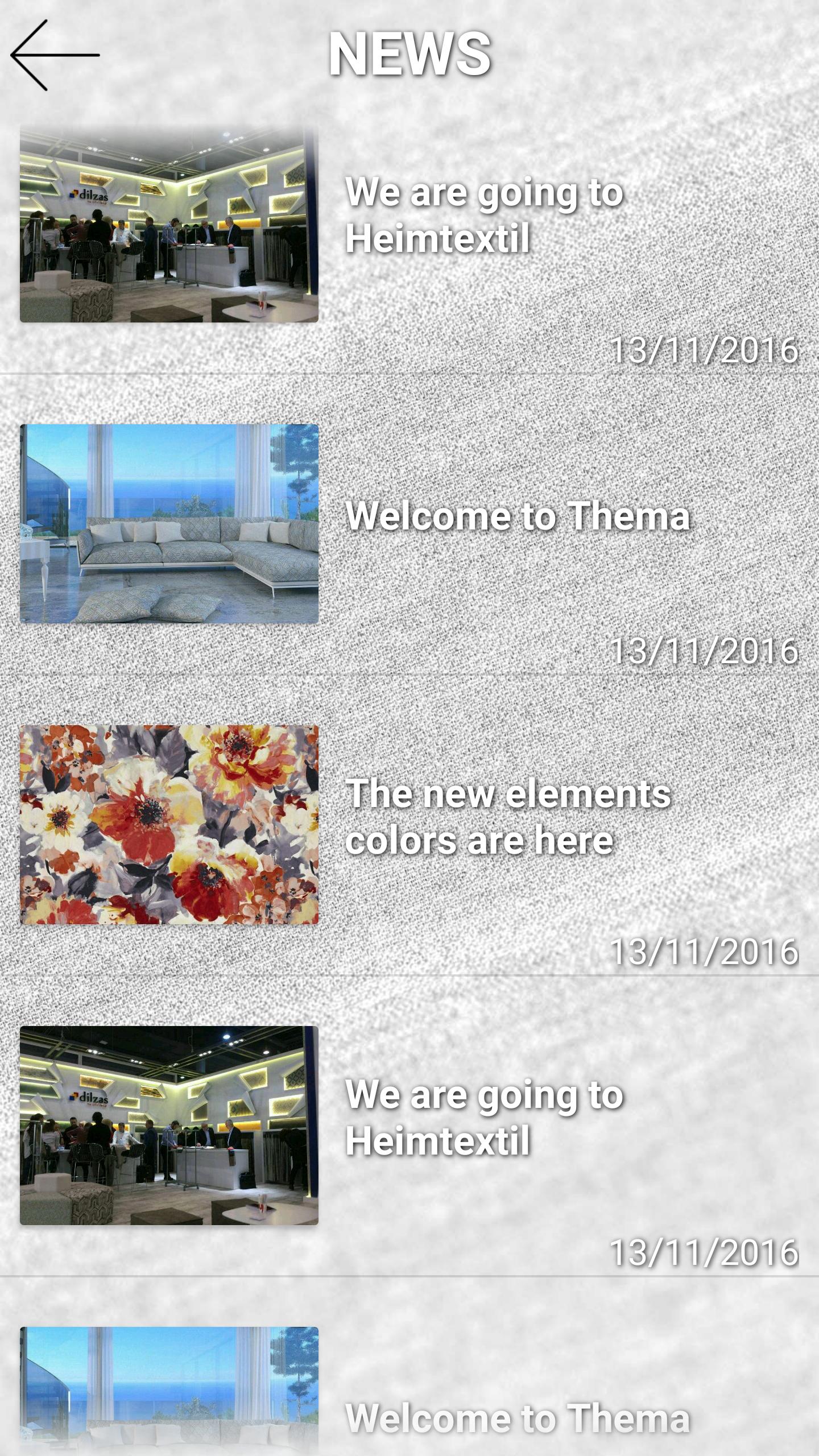Click the NEWS page title
This screenshot has width=819, height=1456.
click(409, 54)
